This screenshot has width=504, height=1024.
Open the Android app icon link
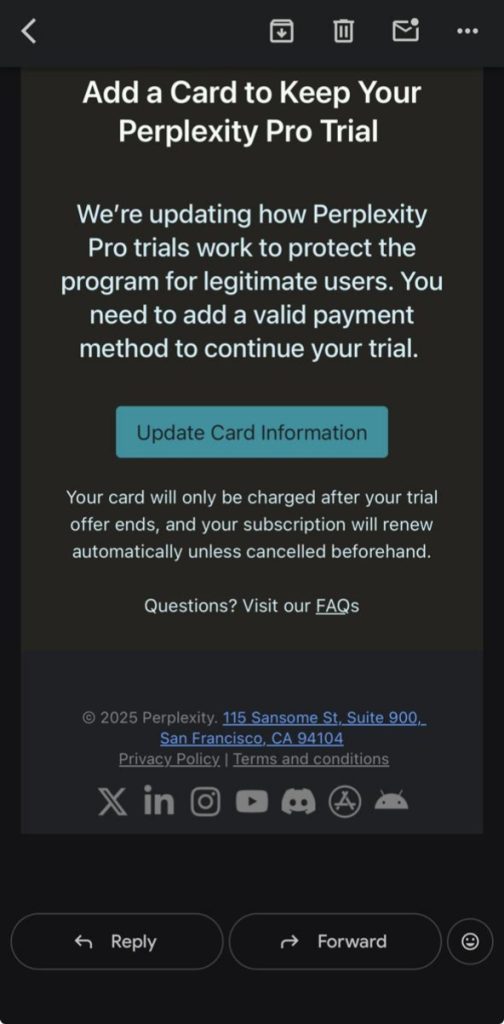click(392, 801)
